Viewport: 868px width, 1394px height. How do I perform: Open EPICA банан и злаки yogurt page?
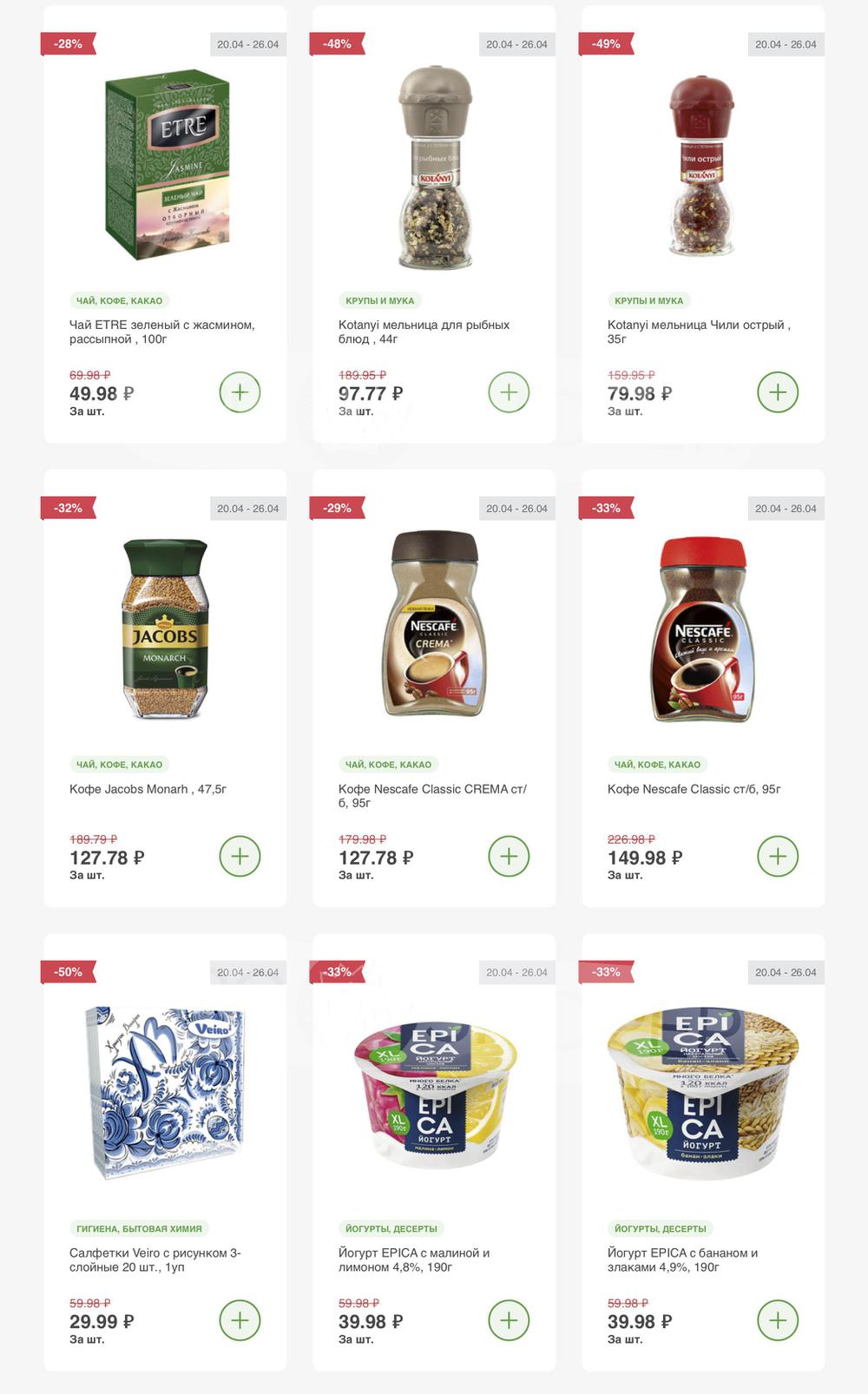click(683, 1260)
